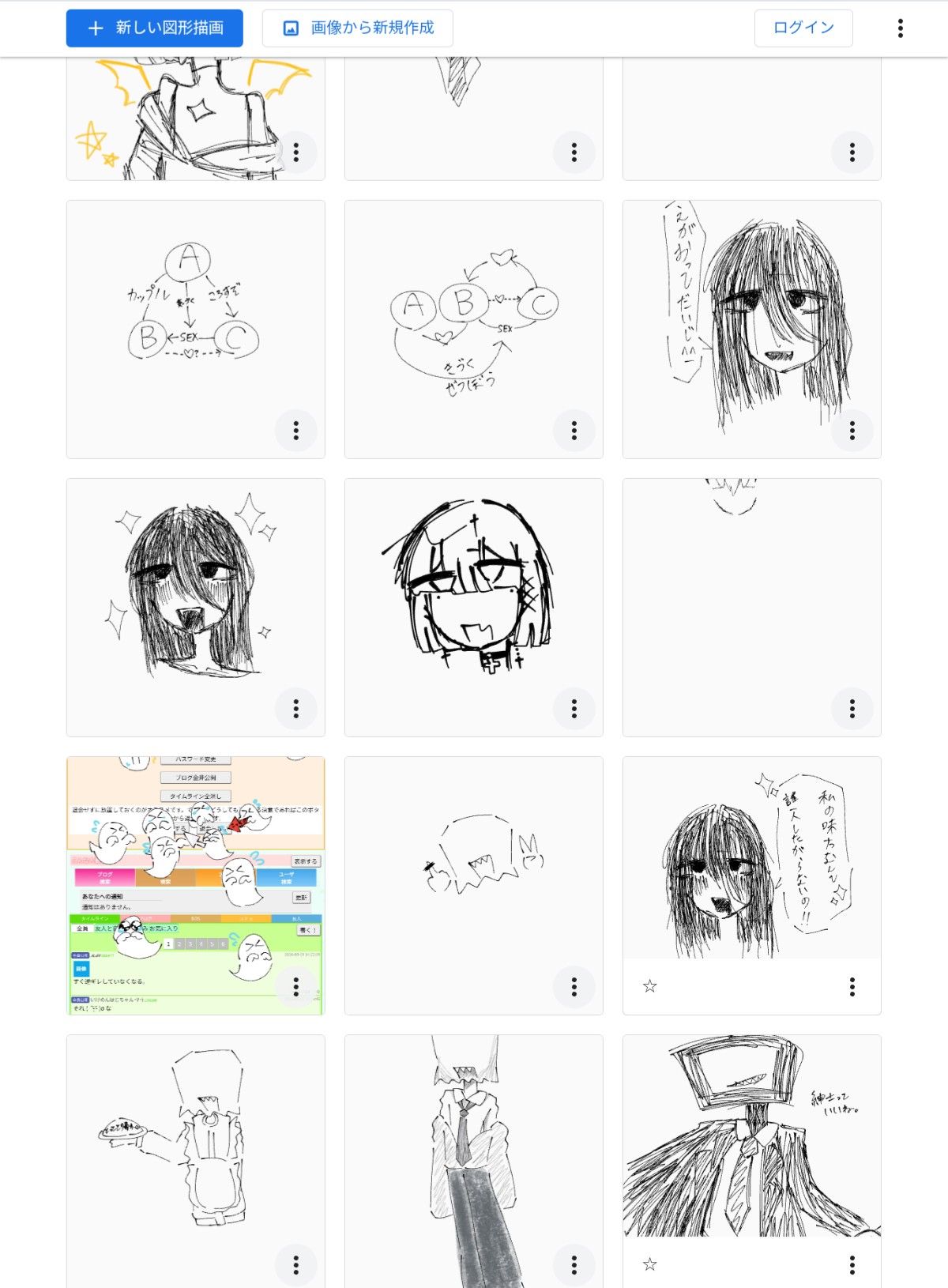Open the box-head character holding a tray drawing
The image size is (948, 1288).
(x=195, y=1146)
